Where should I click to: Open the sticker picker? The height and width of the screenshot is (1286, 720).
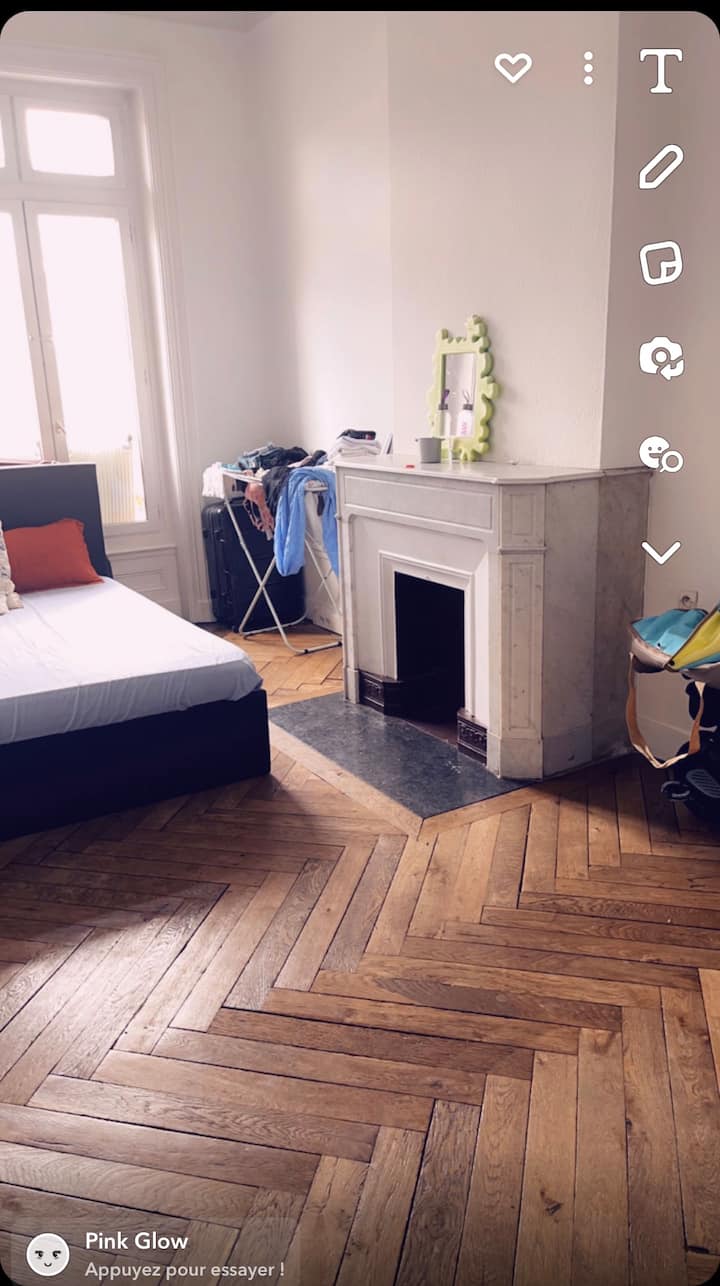coord(661,263)
